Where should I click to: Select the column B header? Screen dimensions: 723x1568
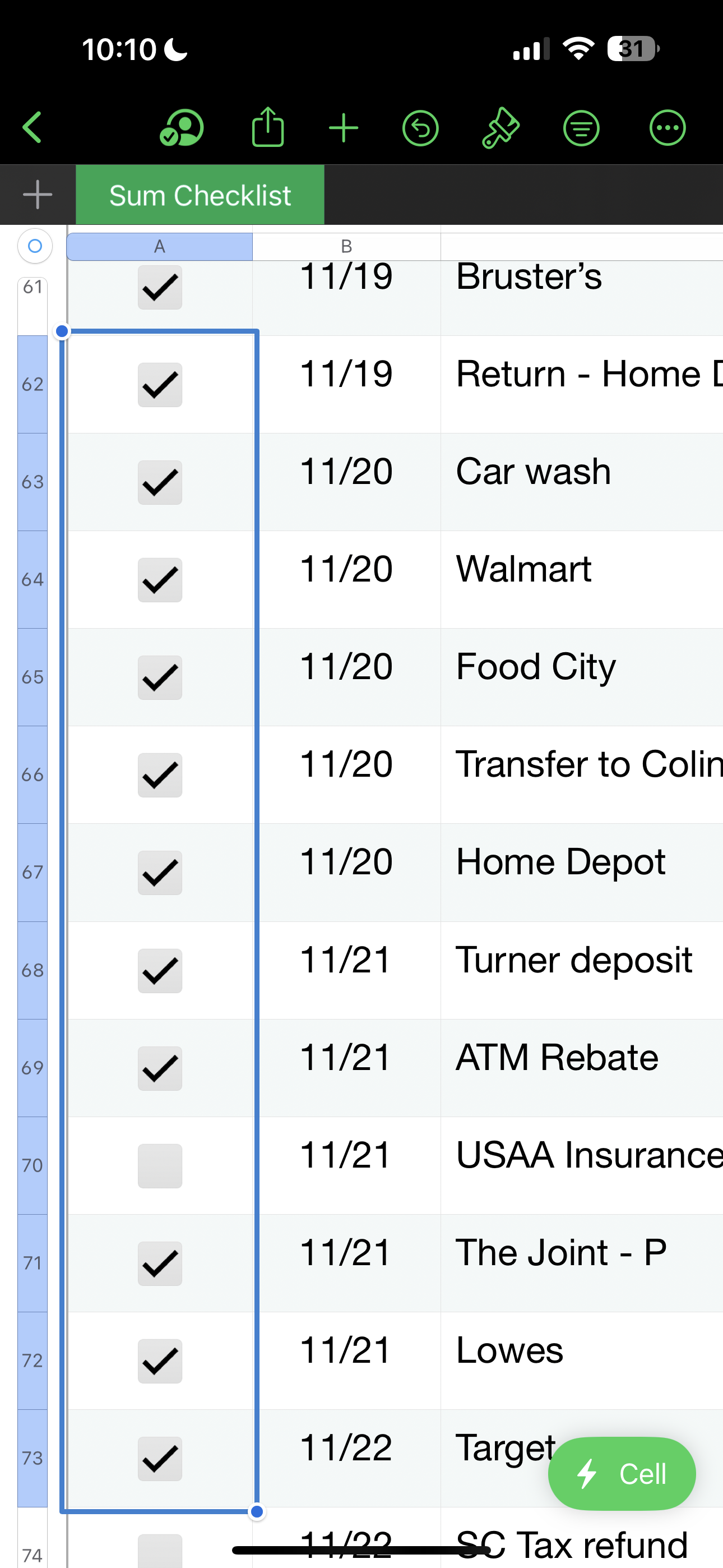point(346,247)
